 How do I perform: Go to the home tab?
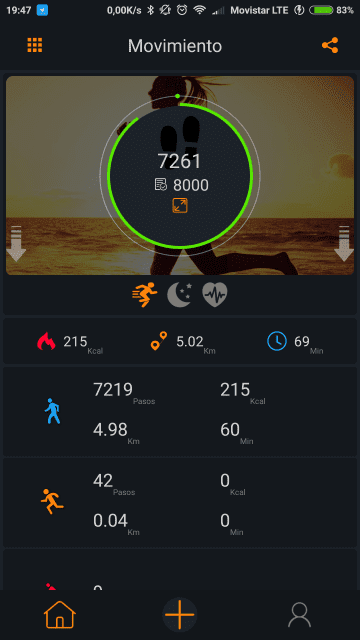click(60, 615)
